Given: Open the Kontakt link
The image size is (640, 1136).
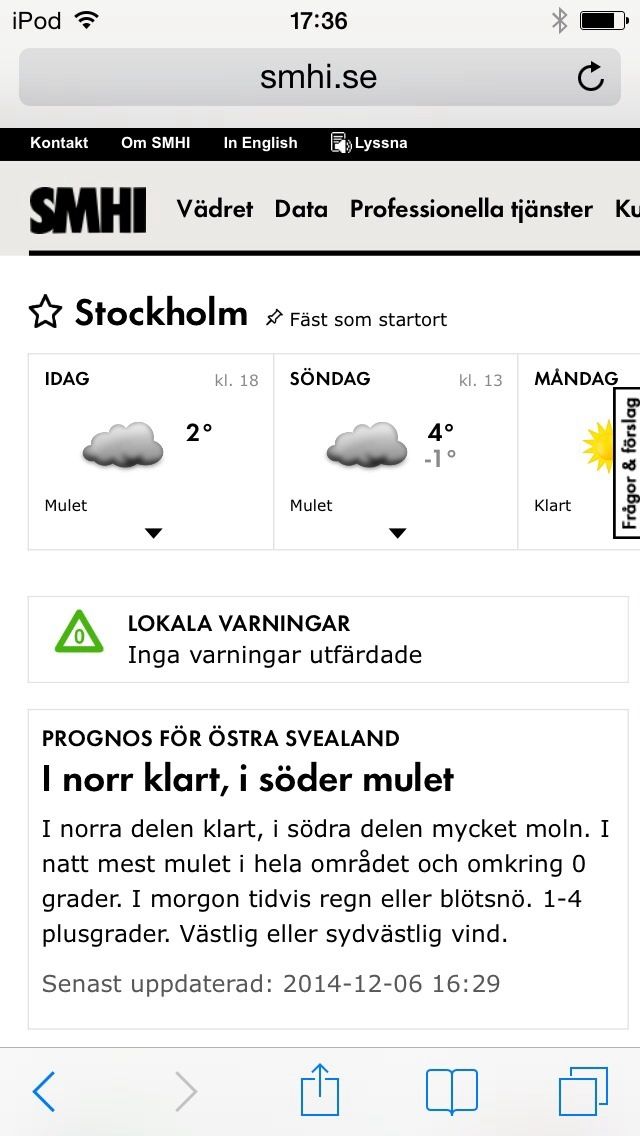Looking at the screenshot, I should coord(59,143).
